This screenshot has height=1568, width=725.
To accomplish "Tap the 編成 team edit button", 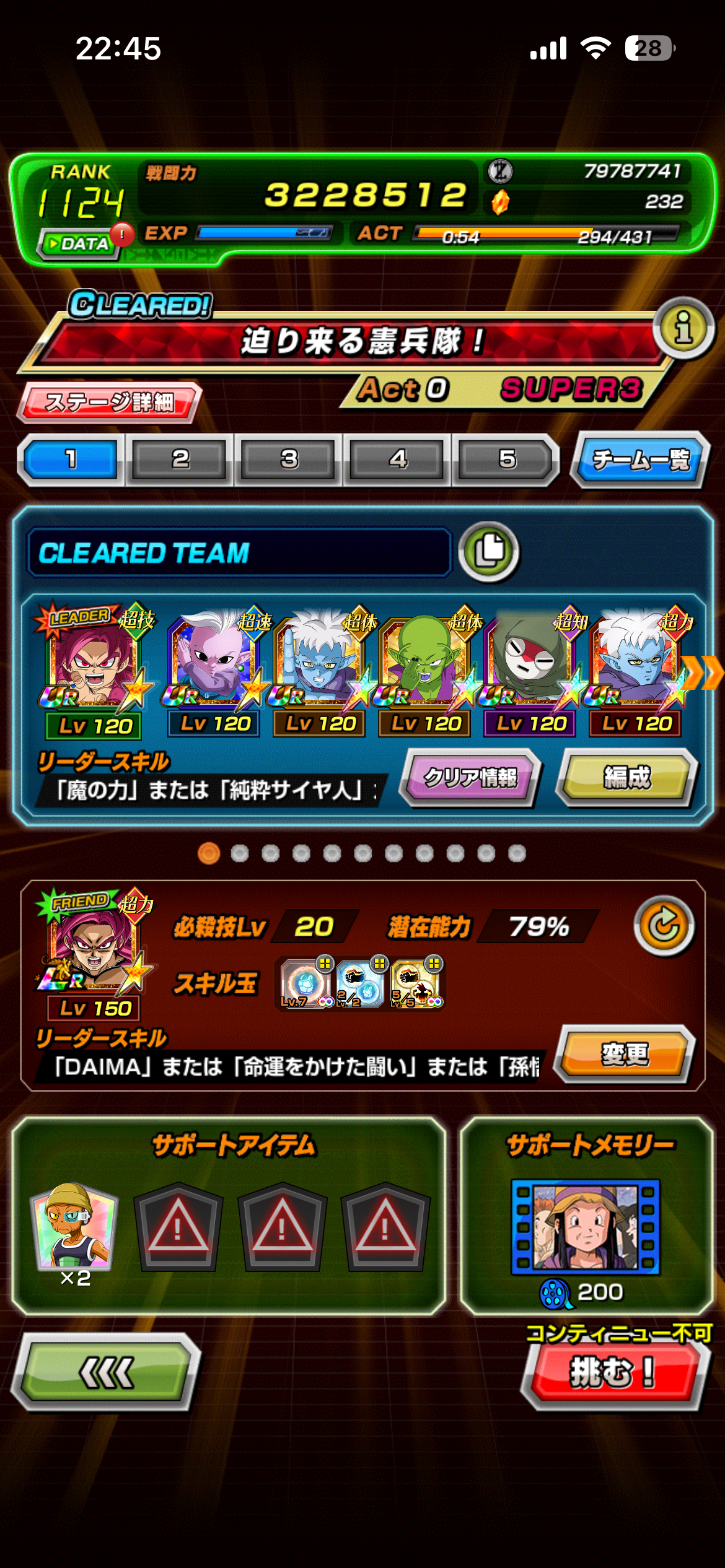I will pos(627,777).
